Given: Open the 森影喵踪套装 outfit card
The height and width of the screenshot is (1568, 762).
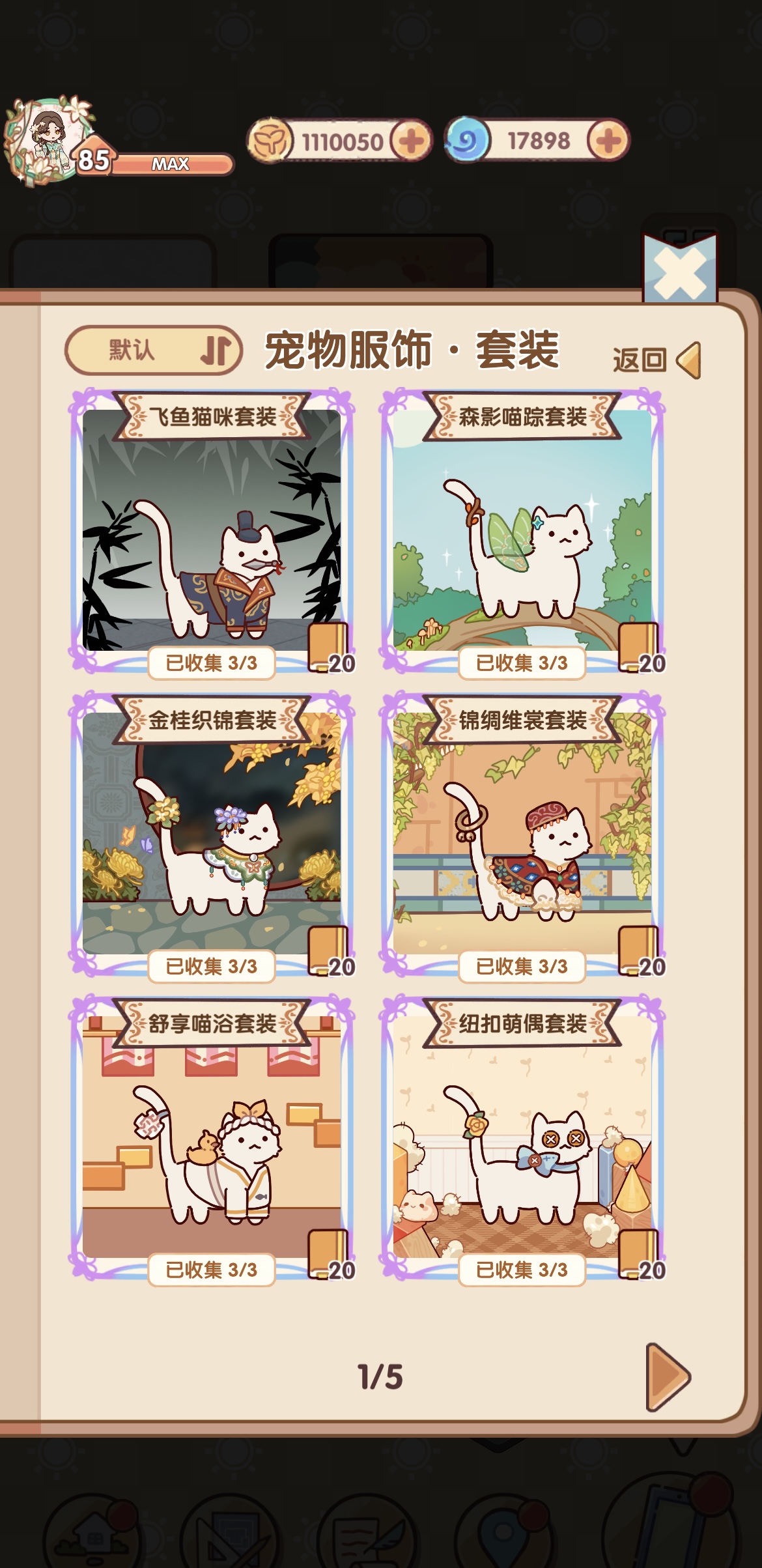Looking at the screenshot, I should [x=522, y=532].
